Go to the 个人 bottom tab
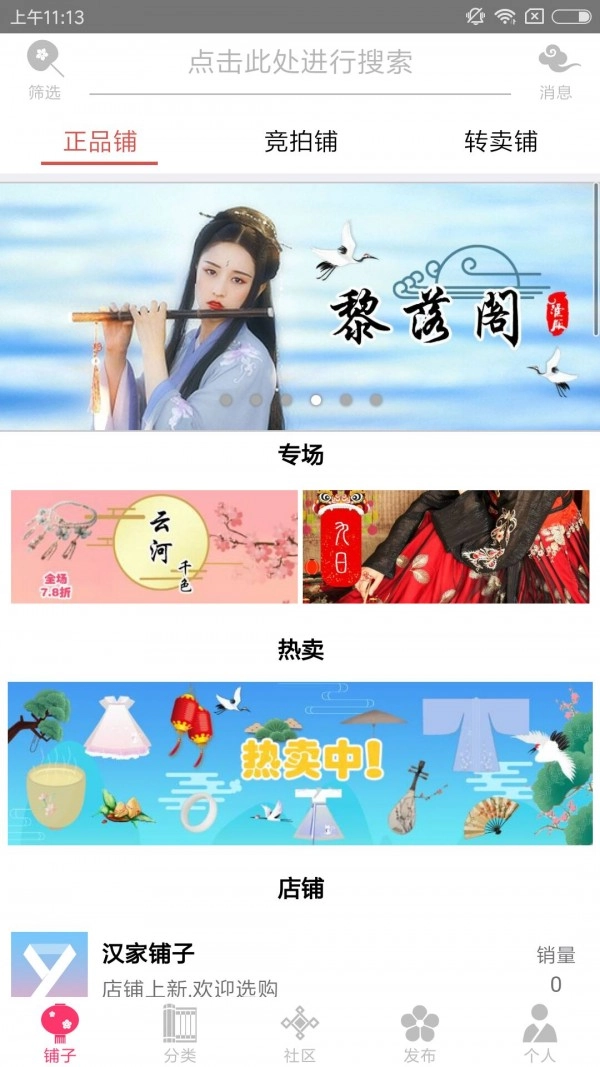The height and width of the screenshot is (1067, 600). click(540, 1033)
